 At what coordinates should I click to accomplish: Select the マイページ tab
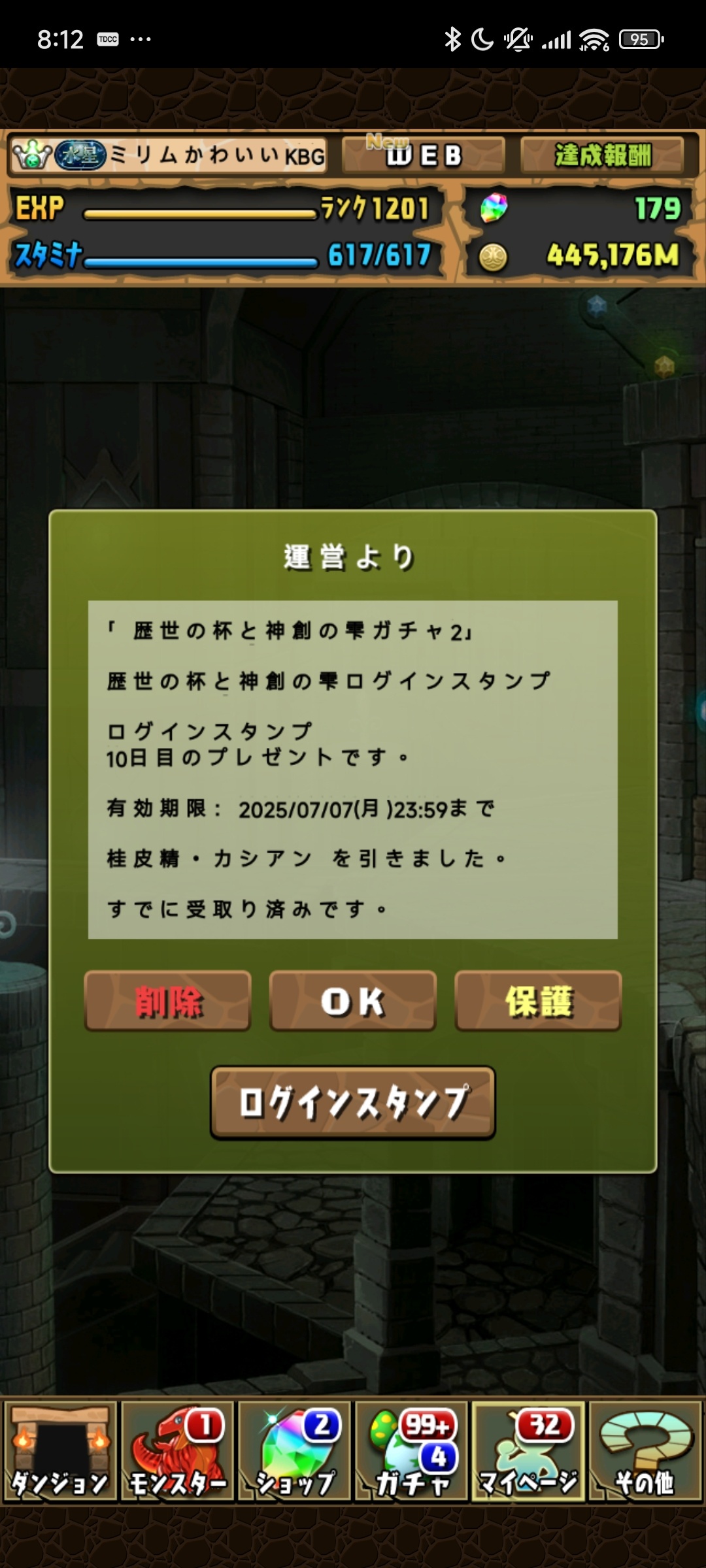528,1452
